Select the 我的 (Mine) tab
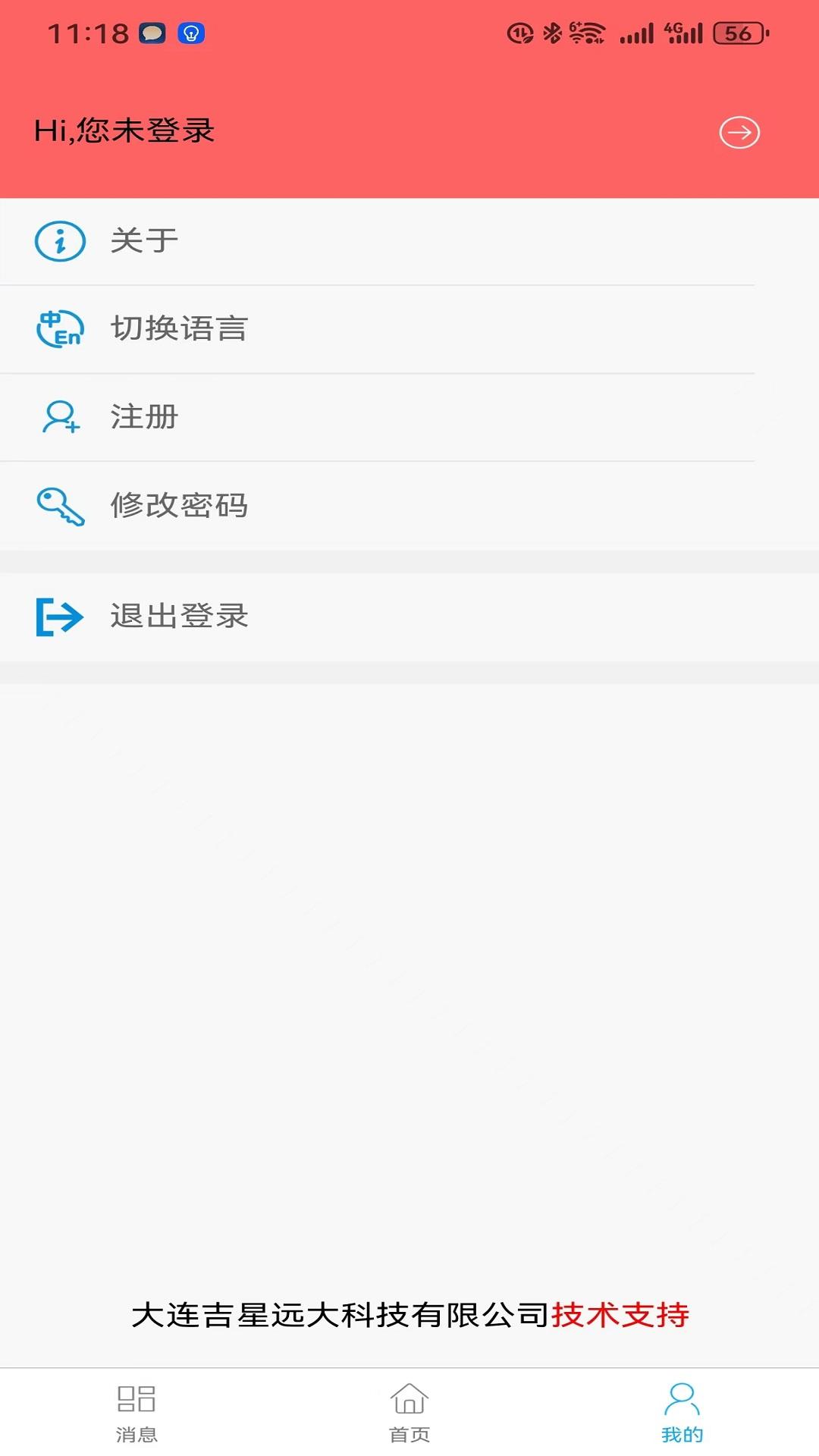 click(x=682, y=1414)
